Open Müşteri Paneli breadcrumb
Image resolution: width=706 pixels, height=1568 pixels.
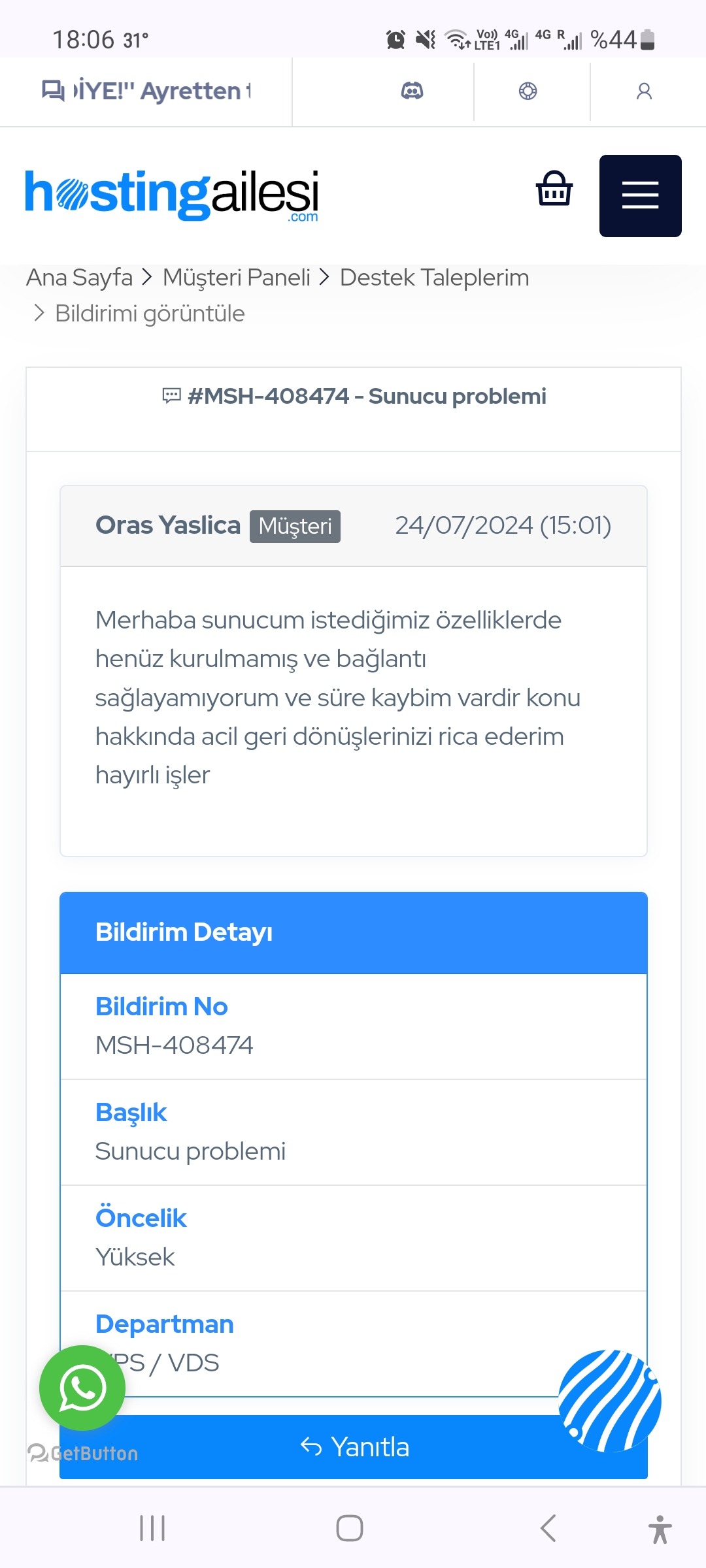tap(237, 278)
